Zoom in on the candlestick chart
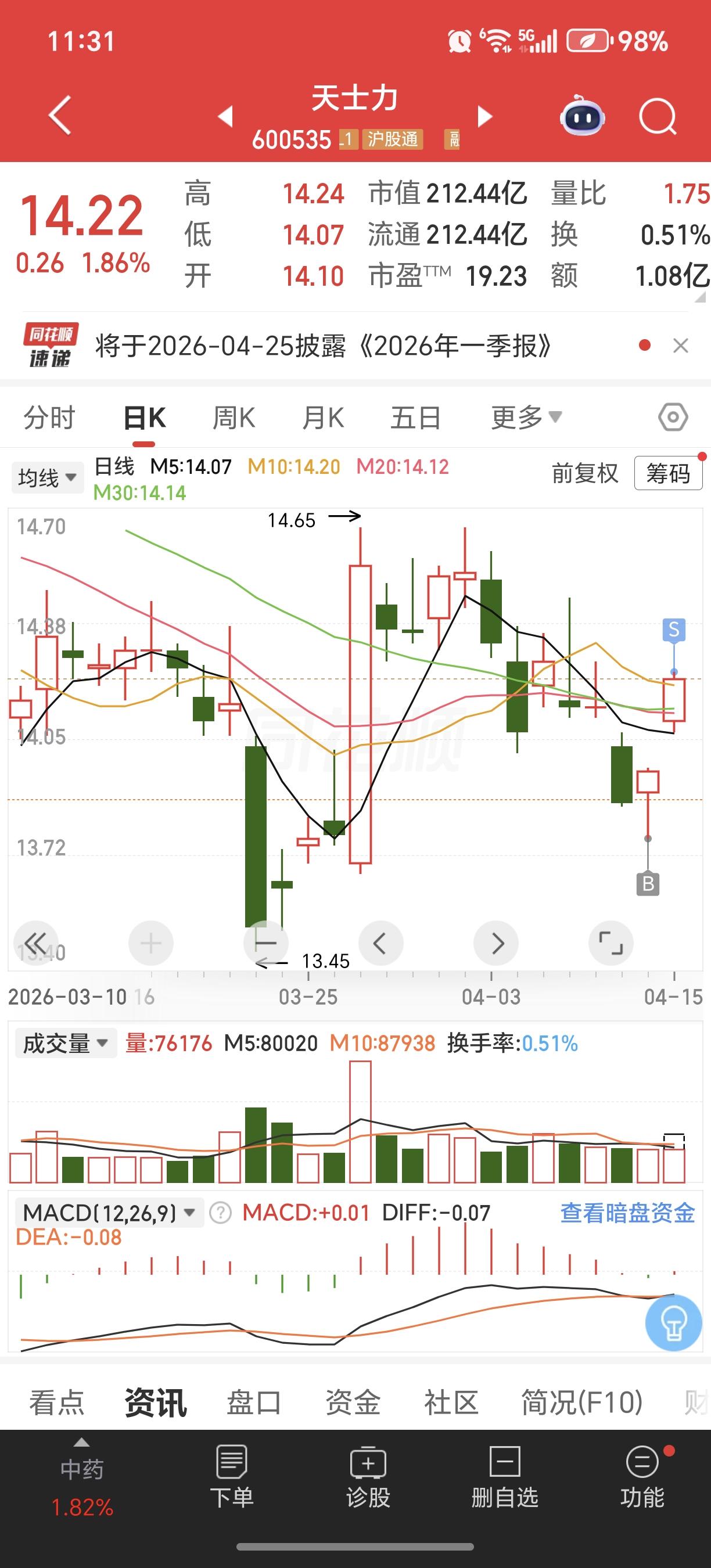This screenshot has width=711, height=1568. 150,943
